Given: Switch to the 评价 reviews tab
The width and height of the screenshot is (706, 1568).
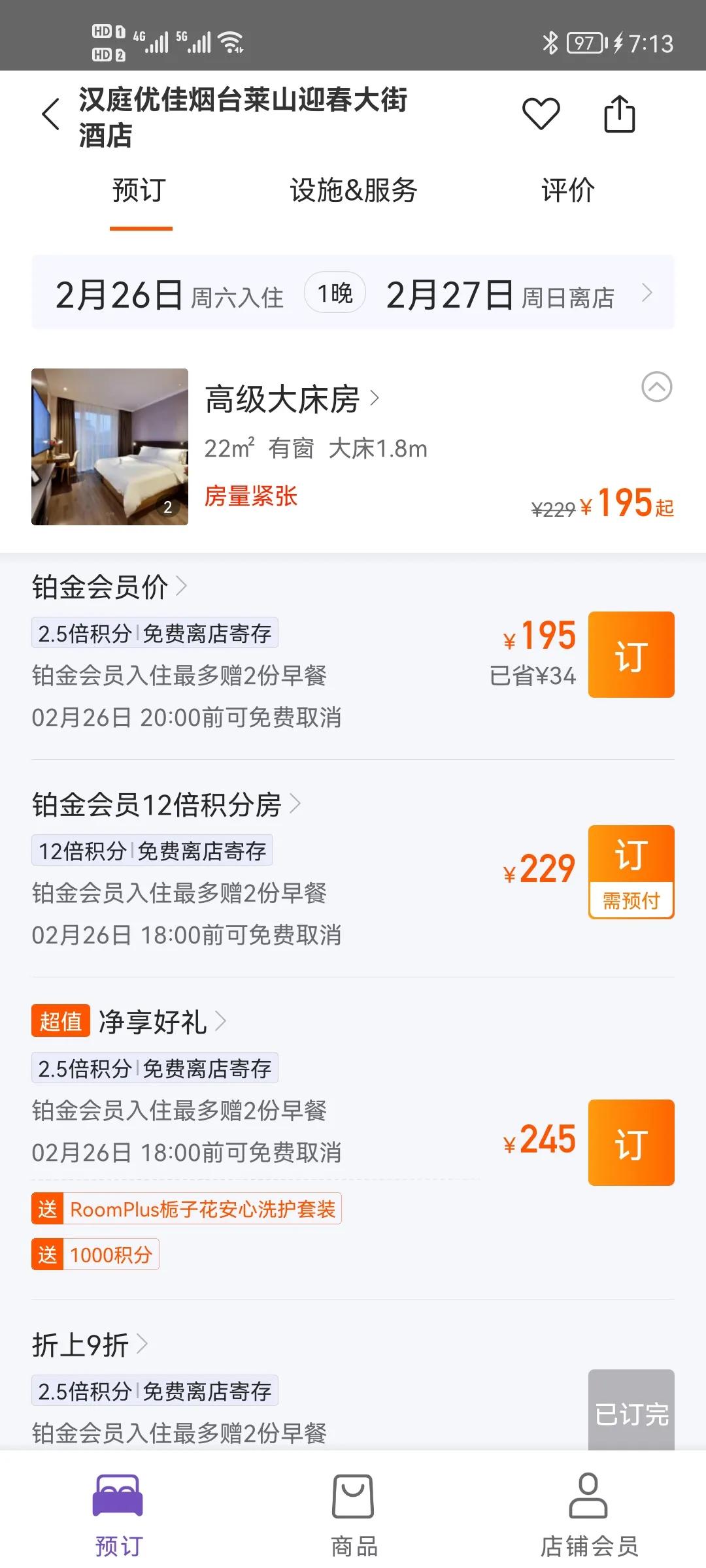Looking at the screenshot, I should point(566,191).
